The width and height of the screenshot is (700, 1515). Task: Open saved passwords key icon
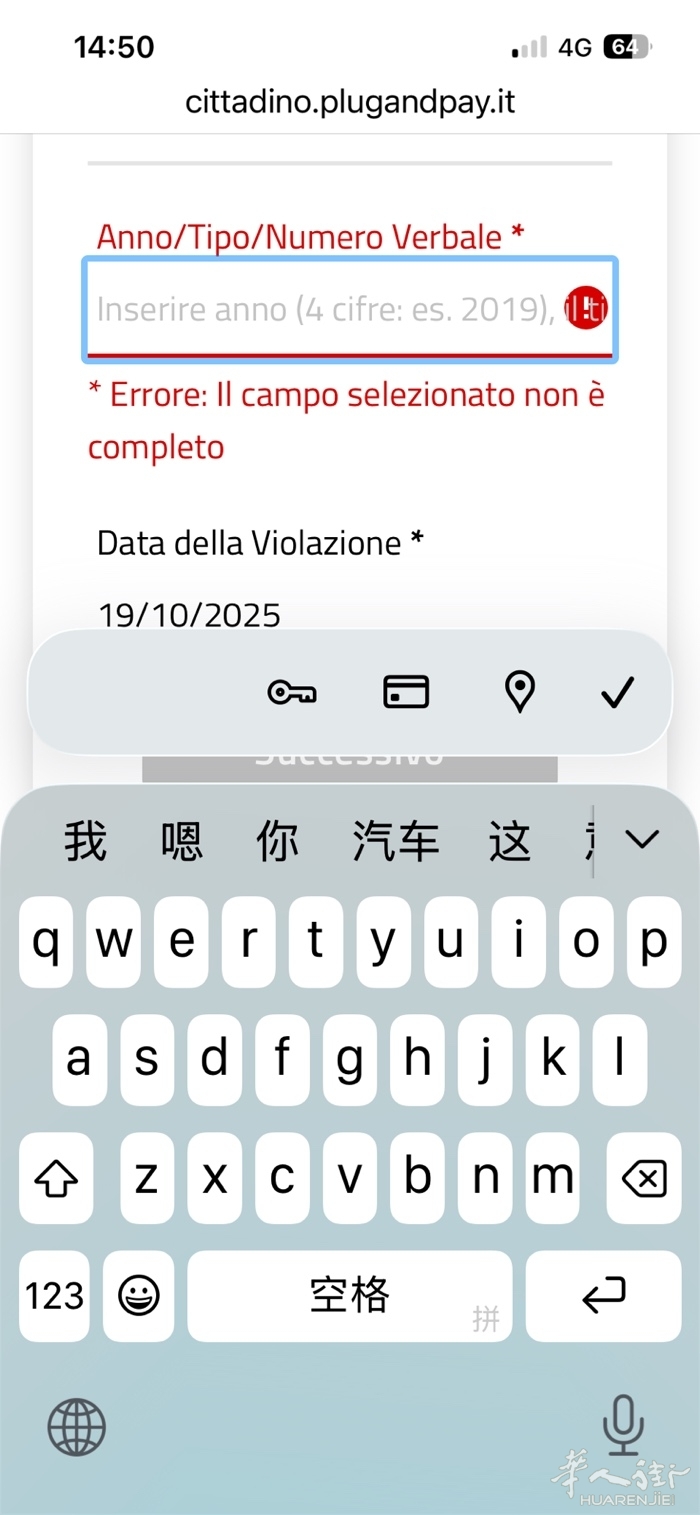pos(292,692)
